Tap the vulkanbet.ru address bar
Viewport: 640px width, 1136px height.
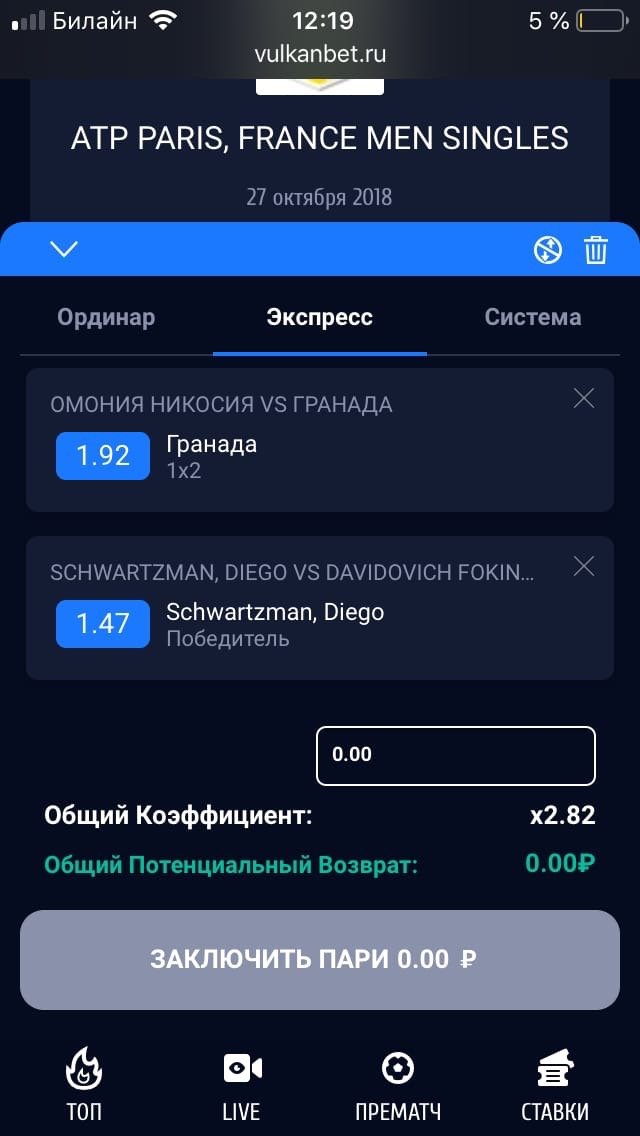tap(320, 54)
